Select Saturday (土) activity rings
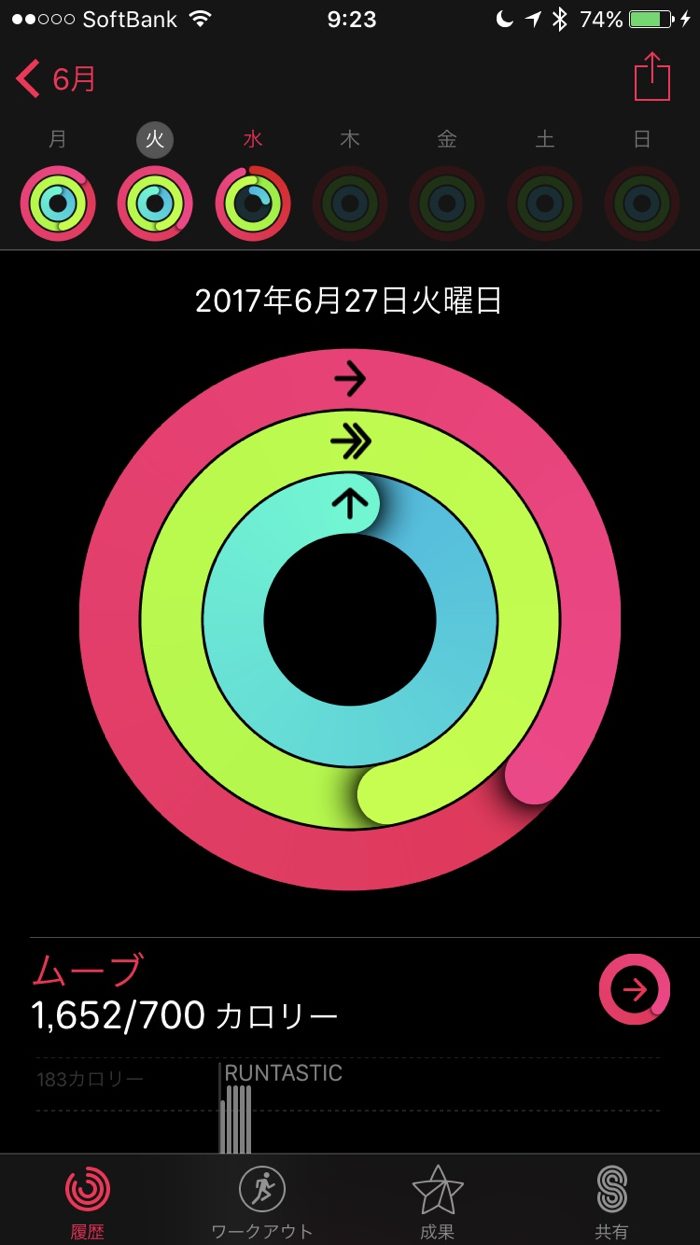Image resolution: width=700 pixels, height=1245 pixels. [545, 203]
